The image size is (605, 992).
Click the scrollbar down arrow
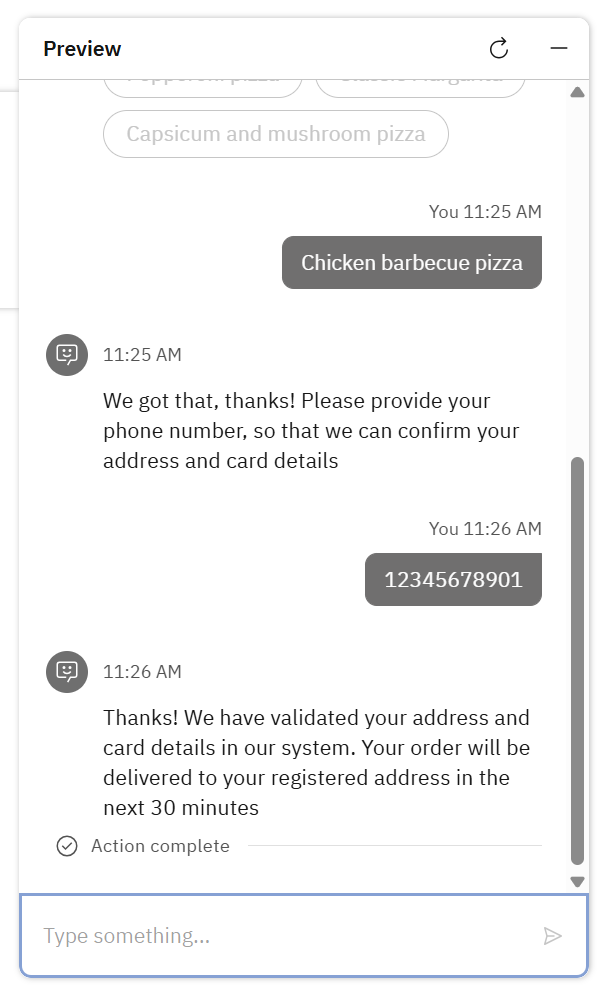577,881
